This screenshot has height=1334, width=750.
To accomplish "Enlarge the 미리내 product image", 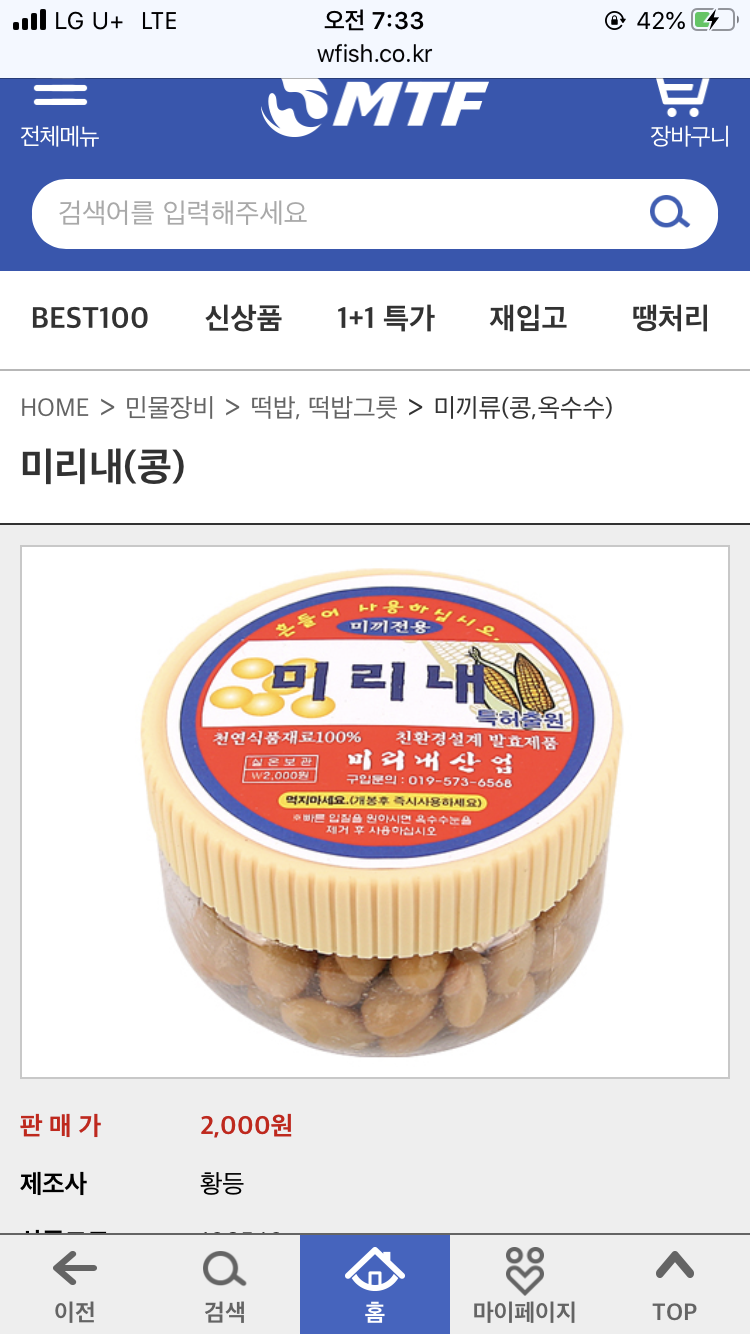I will point(375,811).
